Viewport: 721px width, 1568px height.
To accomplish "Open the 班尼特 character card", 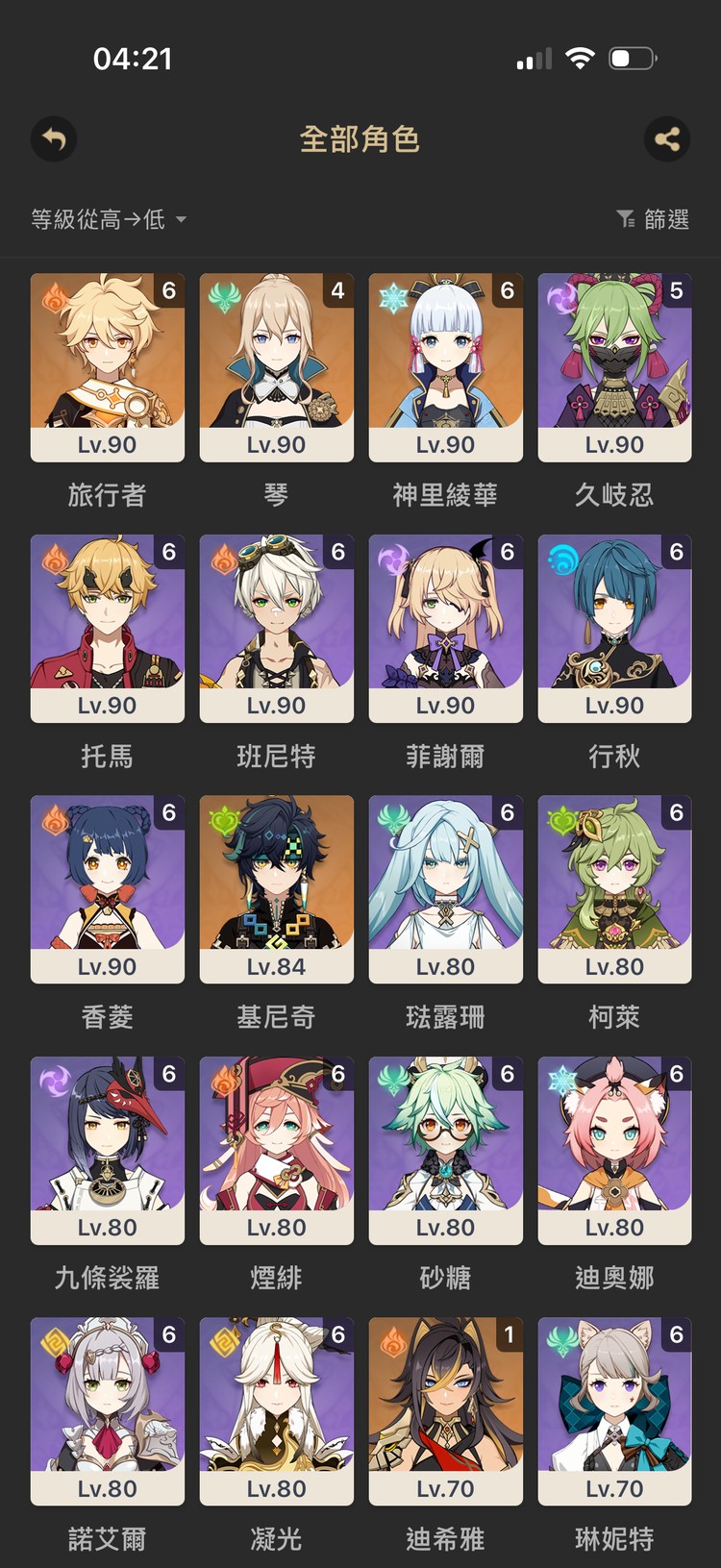I will tap(277, 628).
